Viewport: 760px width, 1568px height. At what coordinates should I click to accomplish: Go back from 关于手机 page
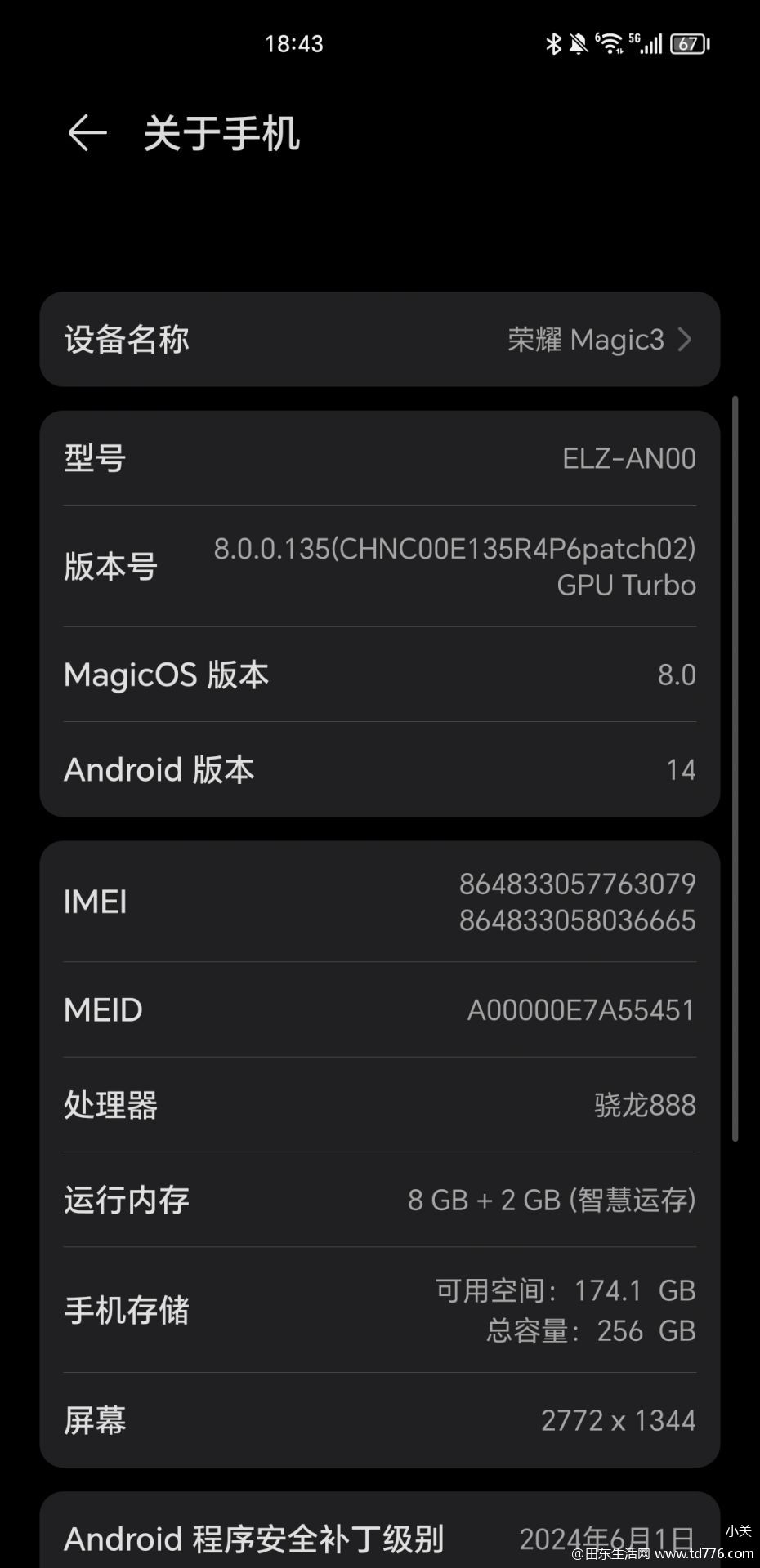pyautogui.click(x=87, y=133)
